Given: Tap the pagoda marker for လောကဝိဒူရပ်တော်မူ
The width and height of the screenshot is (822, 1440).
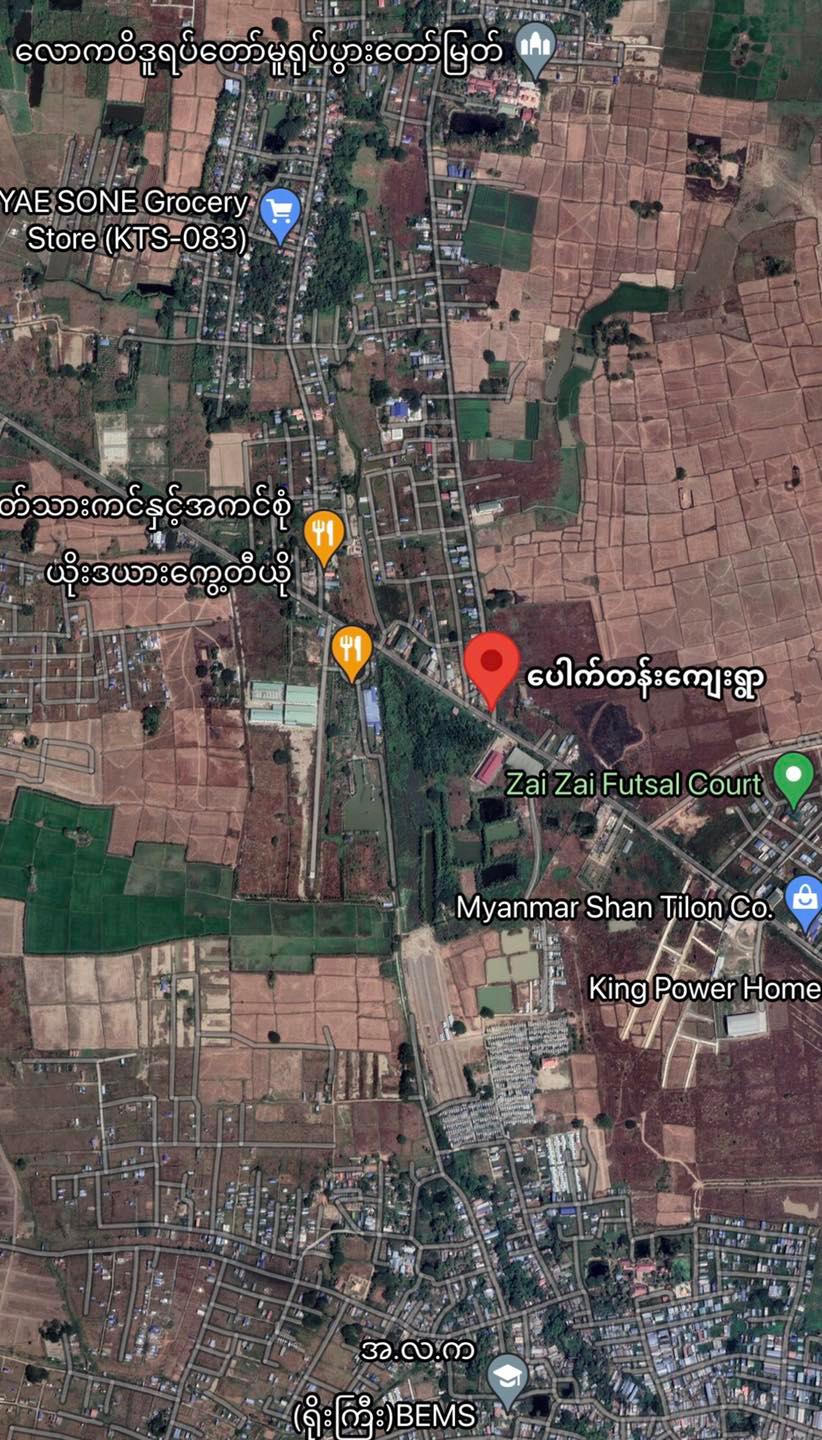Looking at the screenshot, I should click(x=537, y=47).
